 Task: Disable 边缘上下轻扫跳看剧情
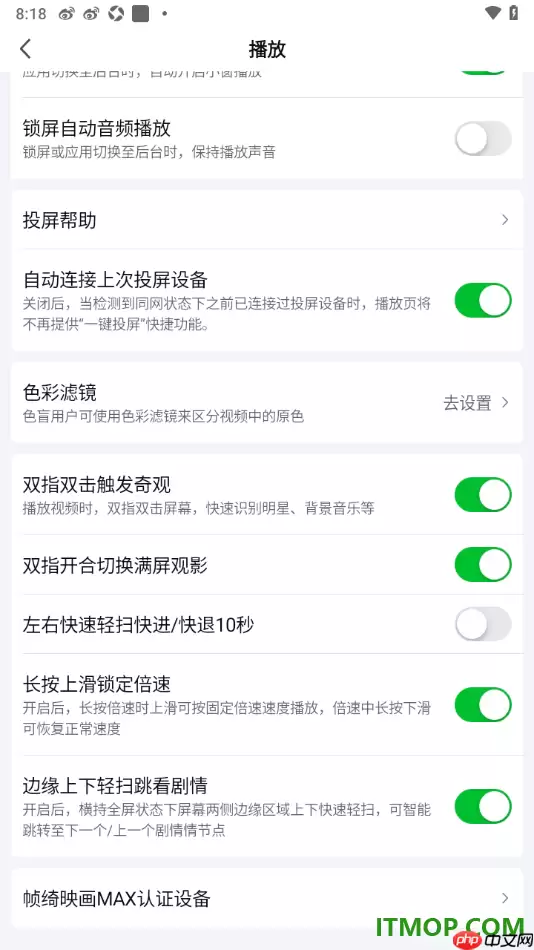point(483,806)
